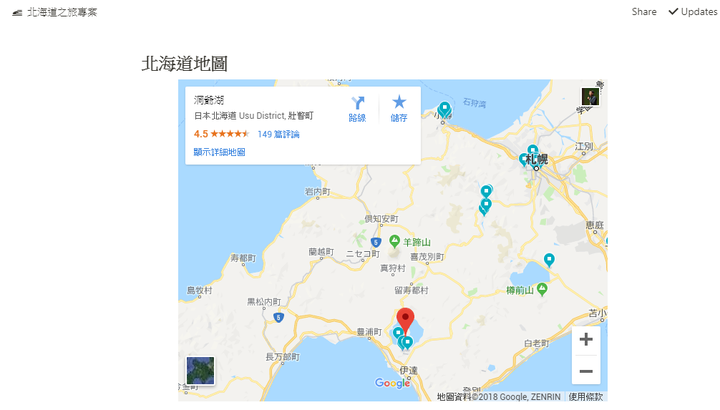Tap the red location pin
The height and width of the screenshot is (410, 720).
(405, 323)
